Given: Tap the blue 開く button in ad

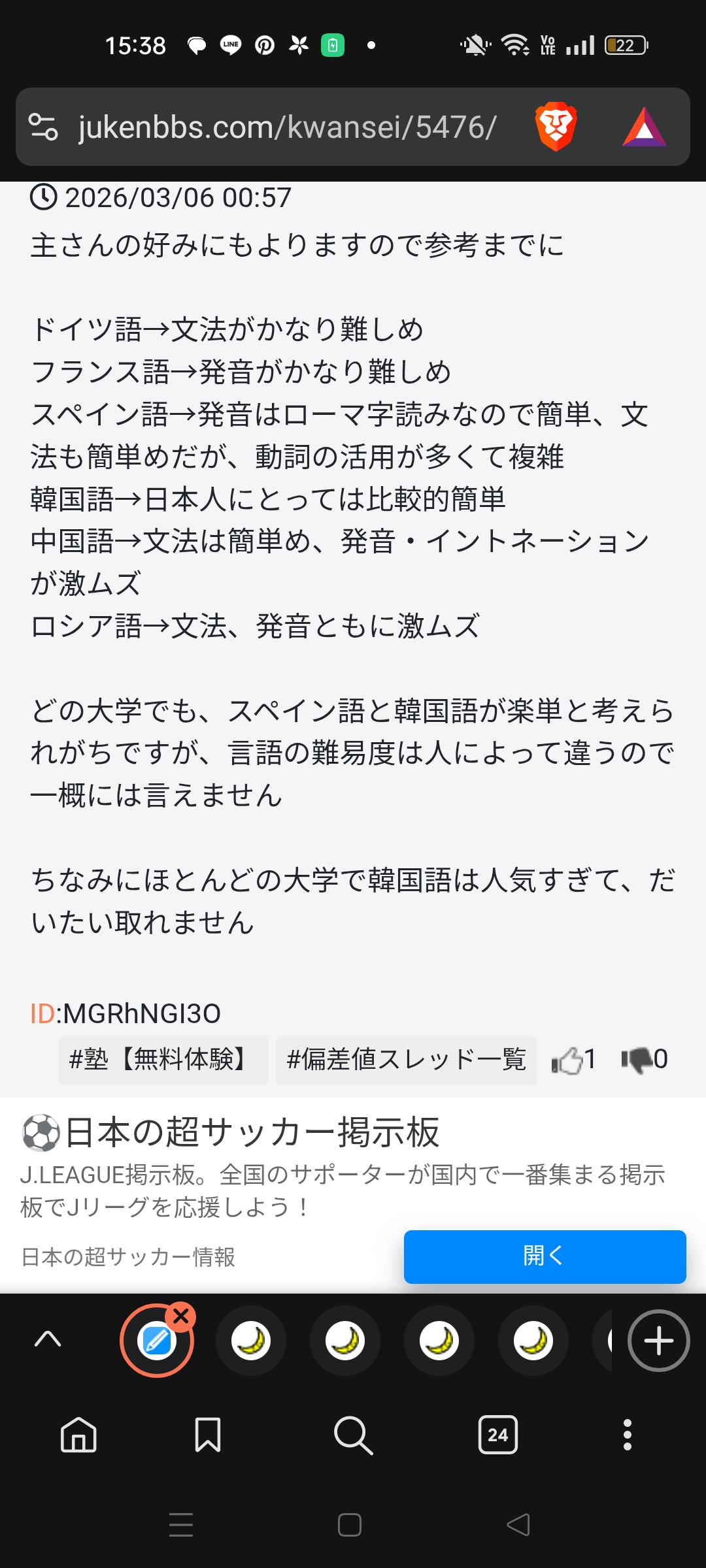Looking at the screenshot, I should tap(545, 1256).
